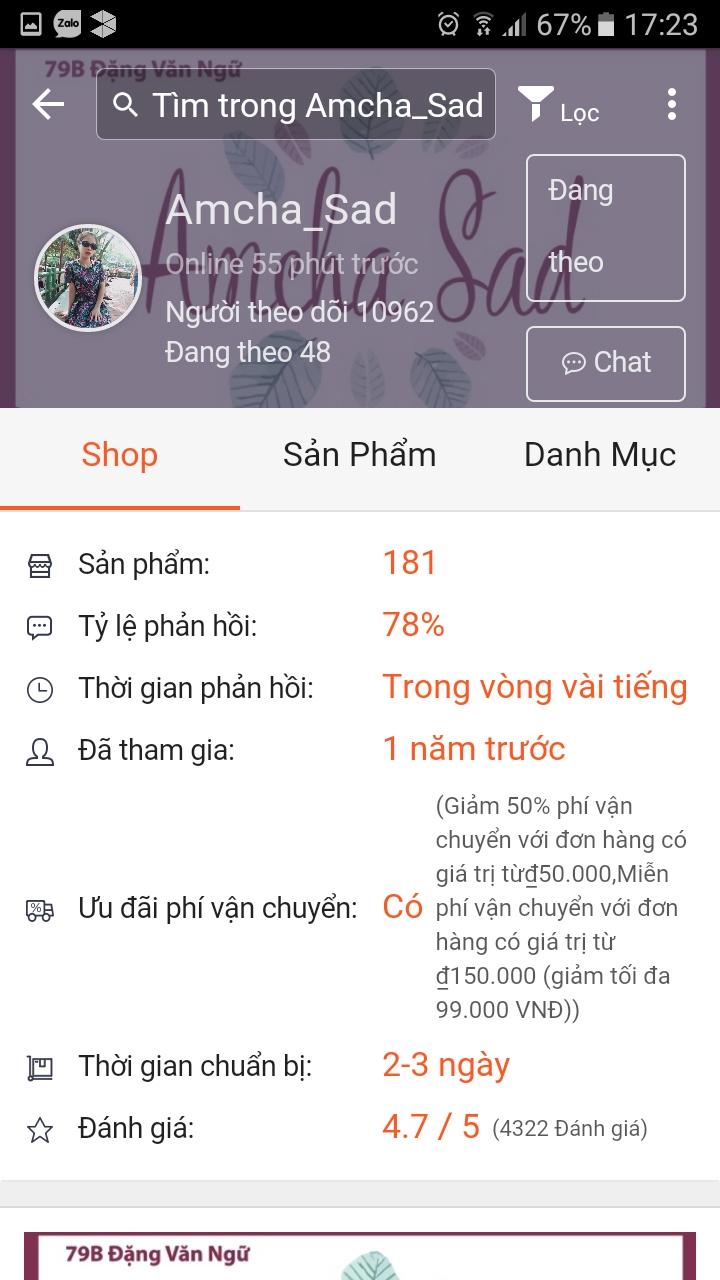Image resolution: width=720 pixels, height=1280 pixels.
Task: Go back using the arrow icon
Action: [48, 104]
